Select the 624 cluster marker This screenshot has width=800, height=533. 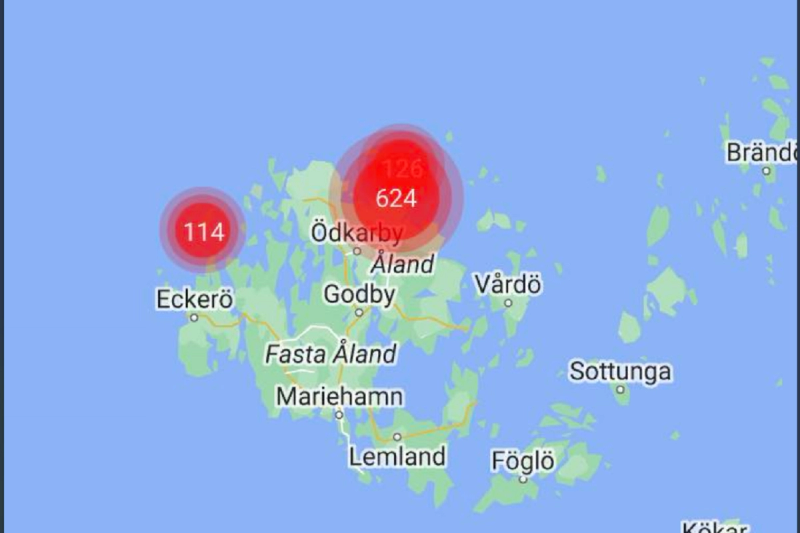(x=396, y=199)
